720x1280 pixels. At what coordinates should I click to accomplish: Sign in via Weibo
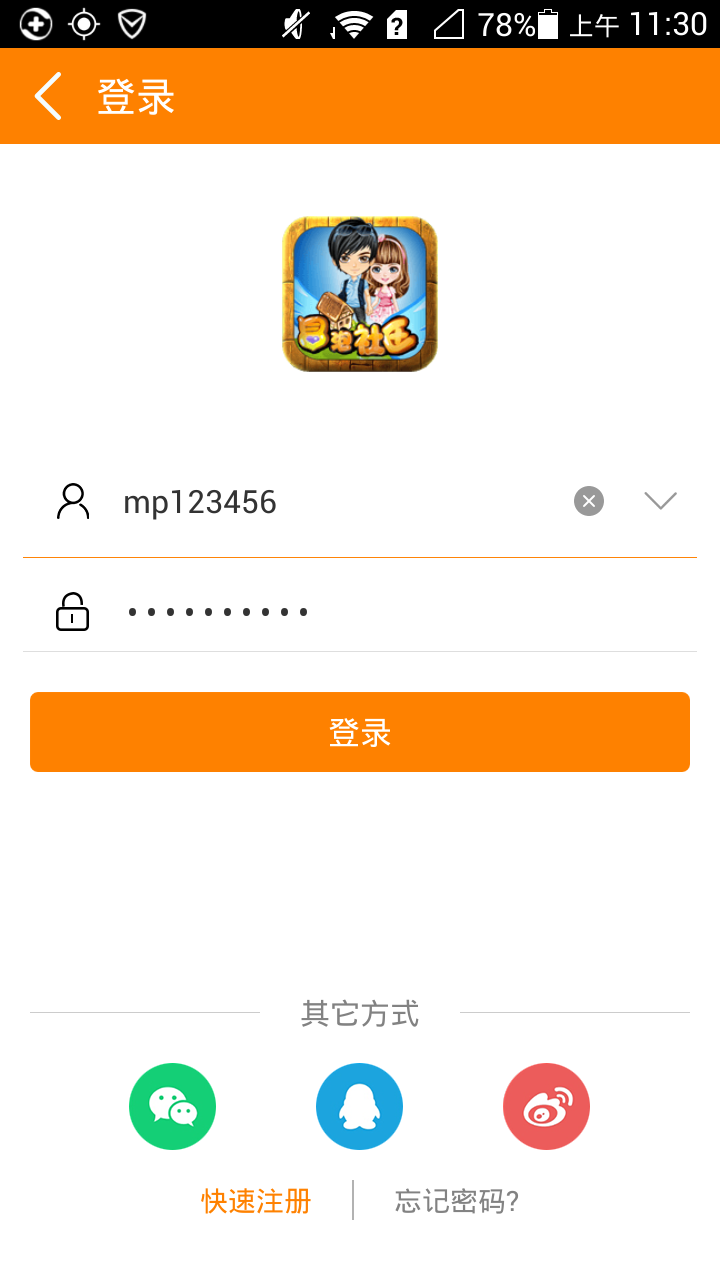tap(546, 1106)
